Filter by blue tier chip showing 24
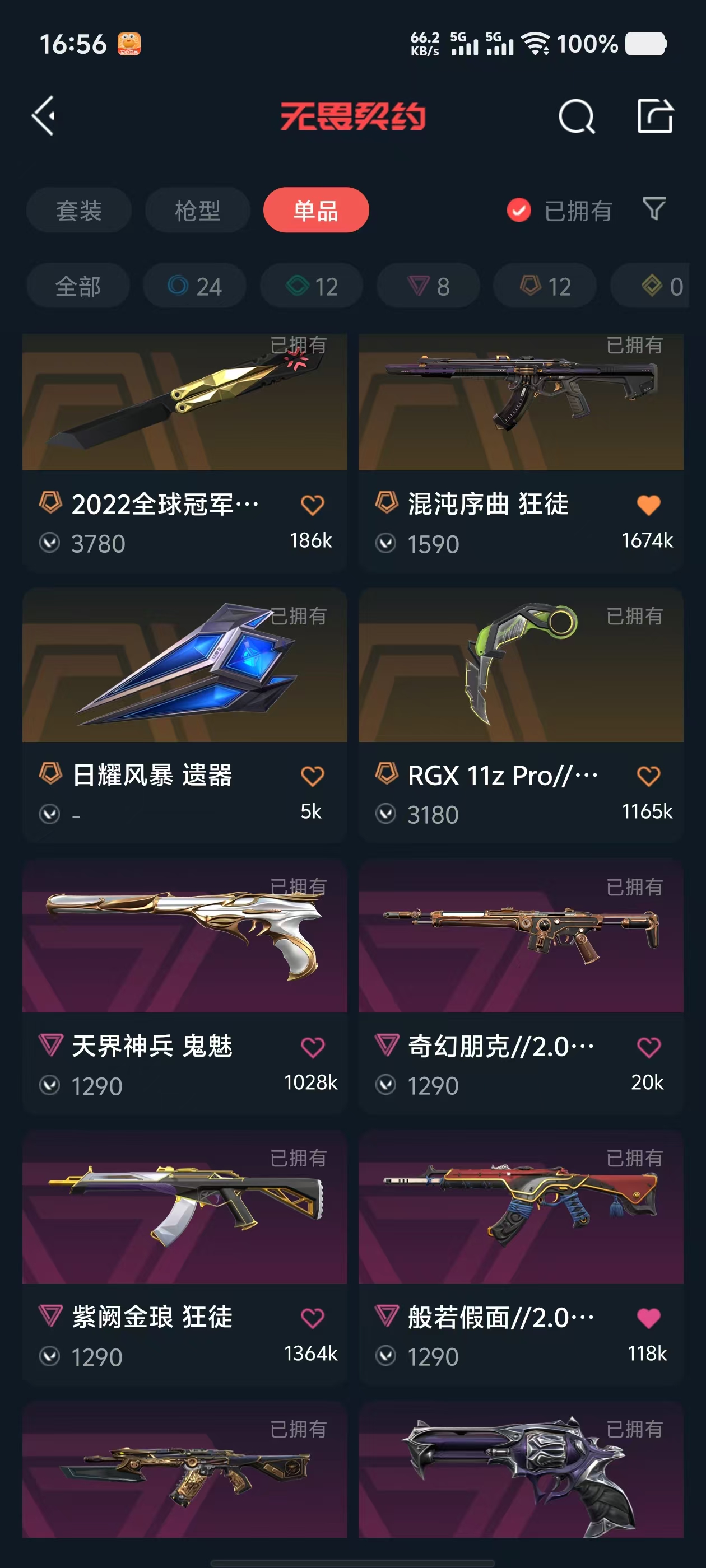The height and width of the screenshot is (1568, 706). point(194,286)
